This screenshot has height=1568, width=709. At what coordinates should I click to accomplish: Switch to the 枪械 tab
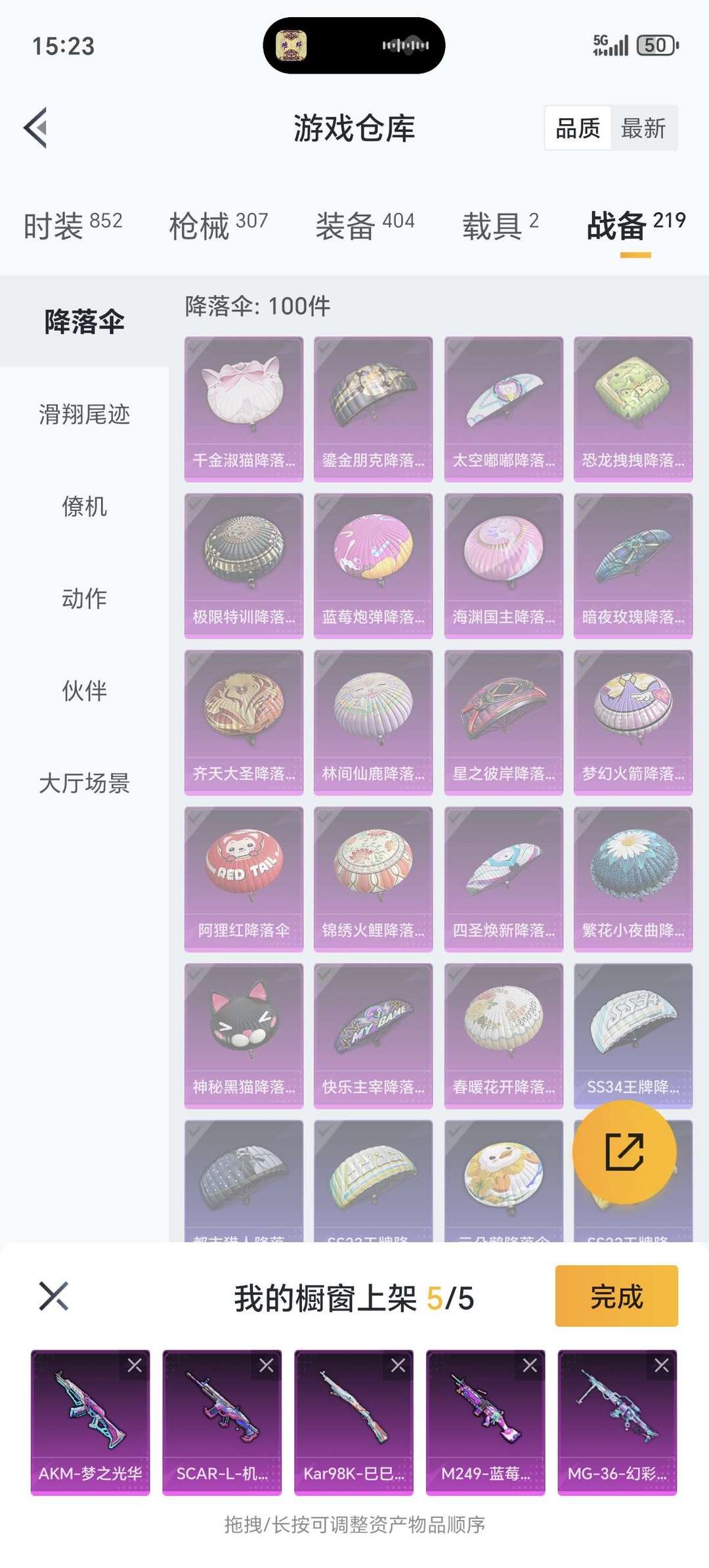pyautogui.click(x=218, y=225)
